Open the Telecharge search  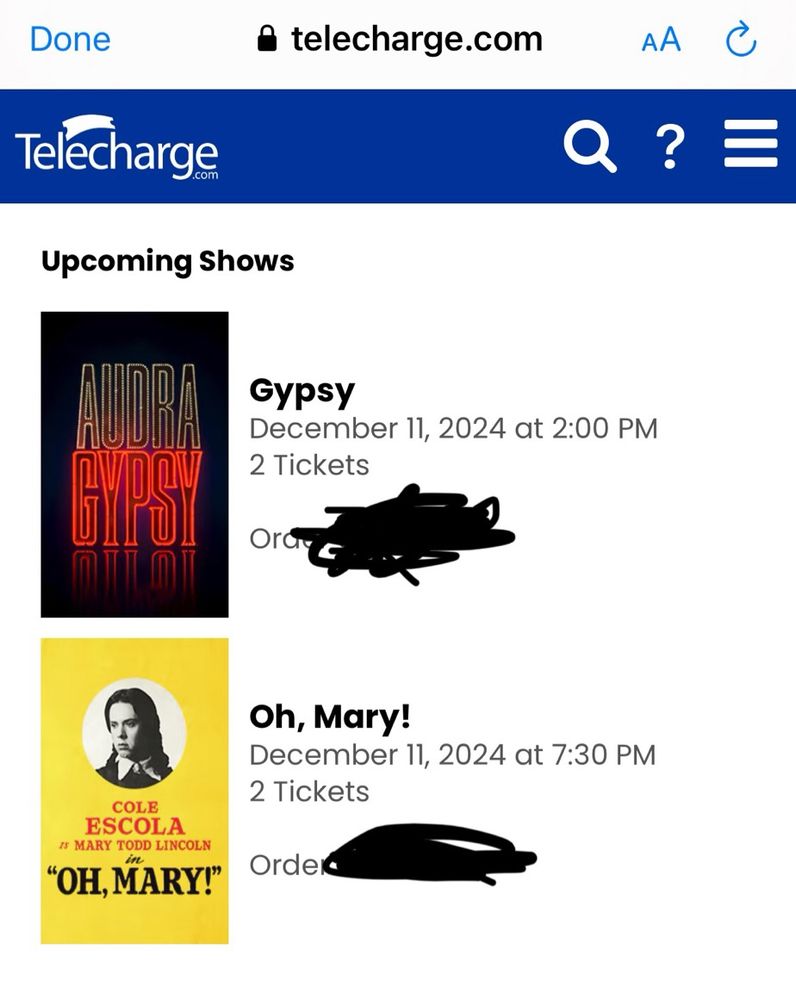(590, 147)
